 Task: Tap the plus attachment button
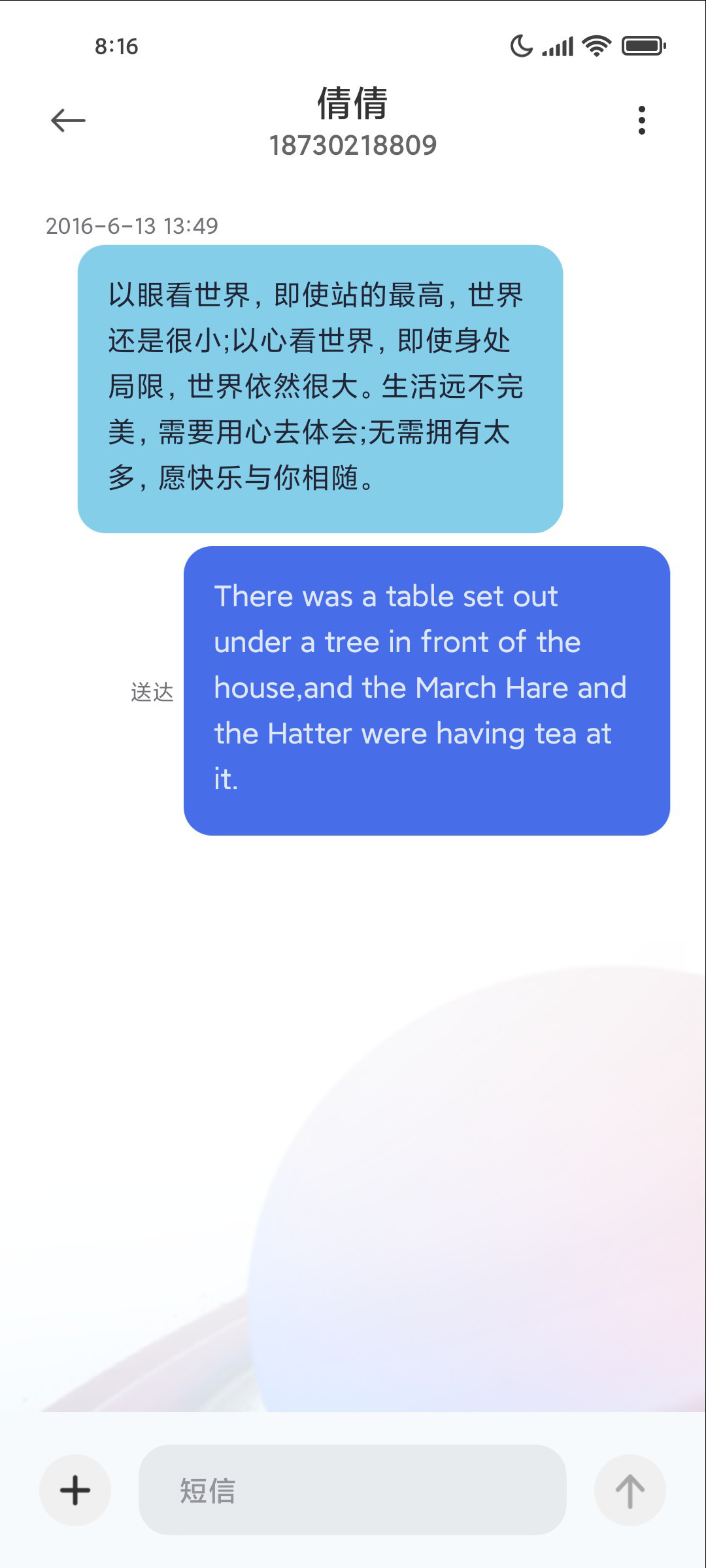pyautogui.click(x=75, y=1490)
